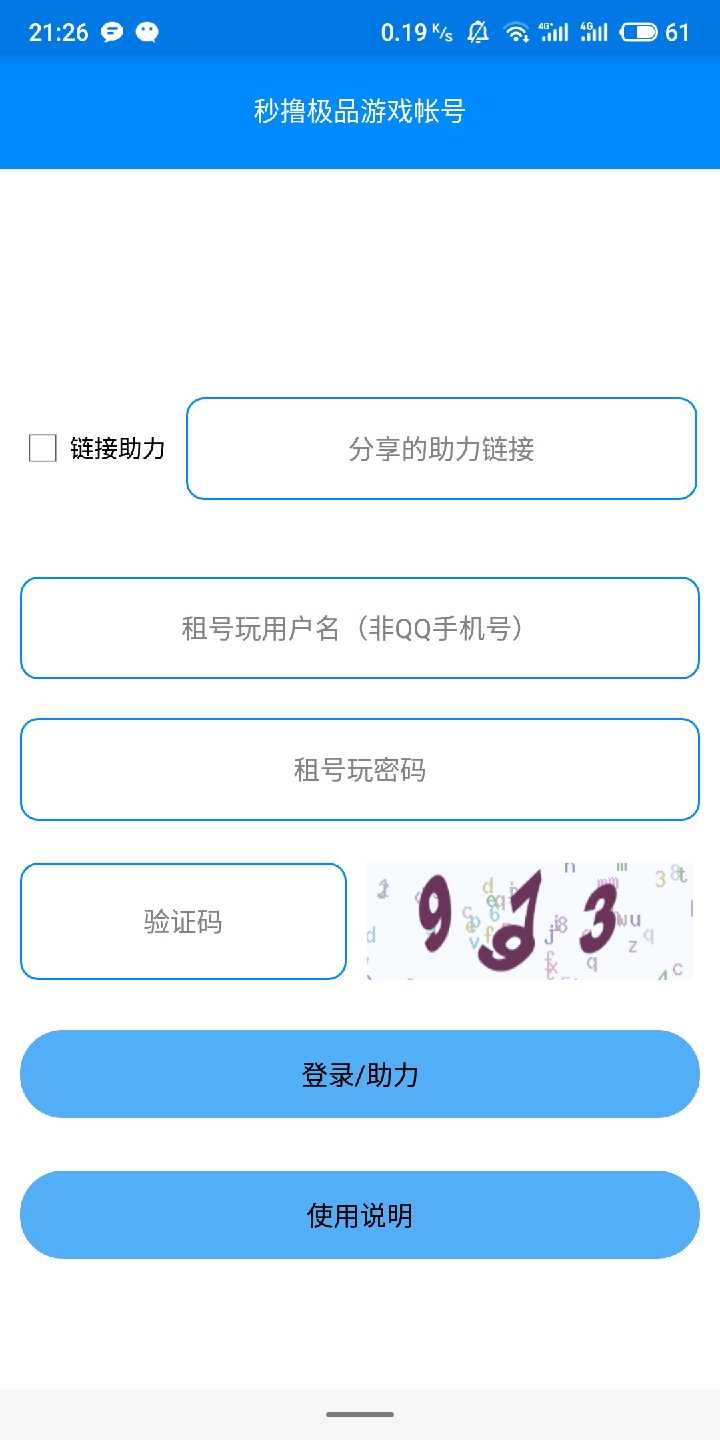Check the 链接助力 checkbox
The width and height of the screenshot is (720, 1440).
coord(43,448)
